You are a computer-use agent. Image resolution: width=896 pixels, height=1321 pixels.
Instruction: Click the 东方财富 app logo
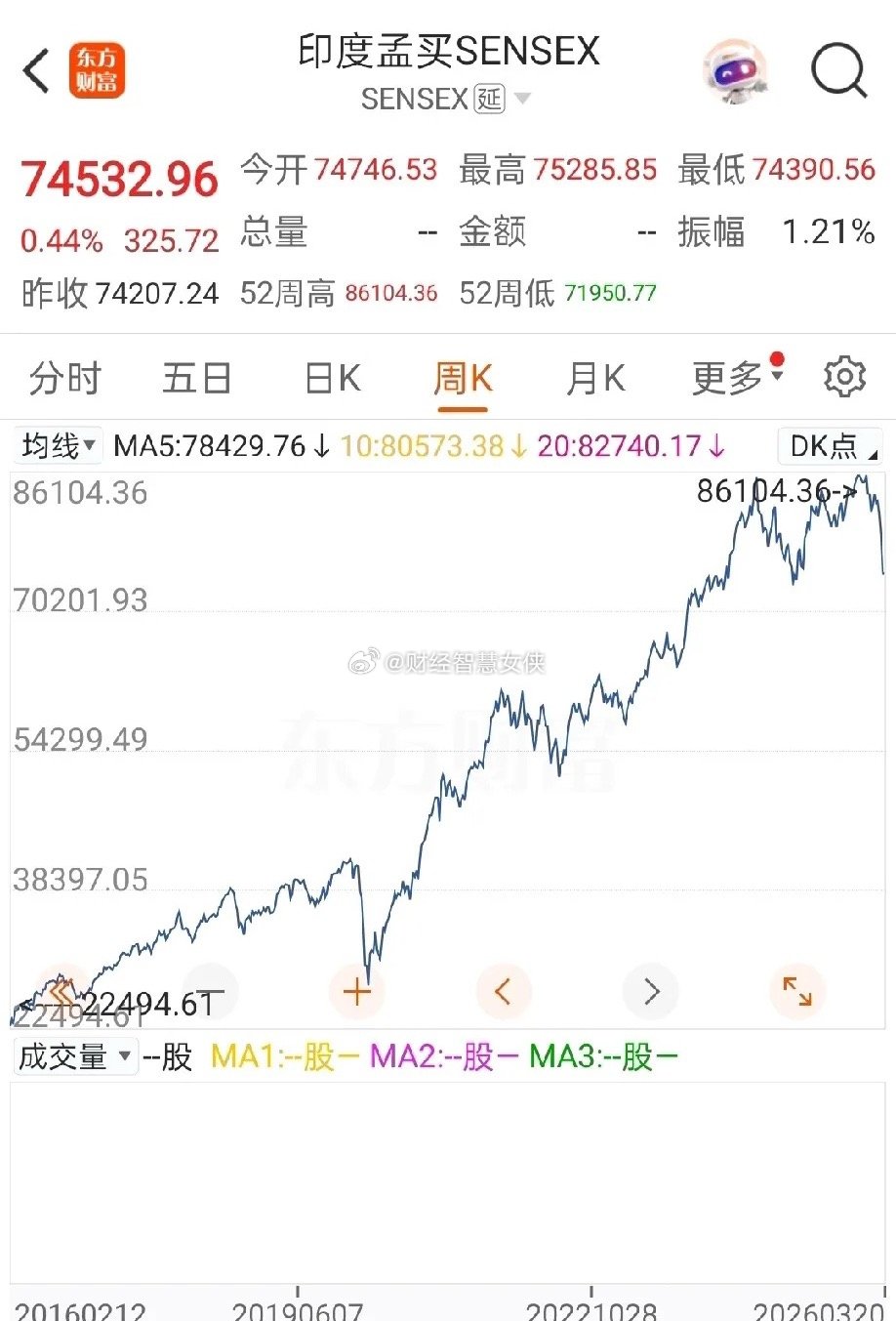click(x=98, y=71)
